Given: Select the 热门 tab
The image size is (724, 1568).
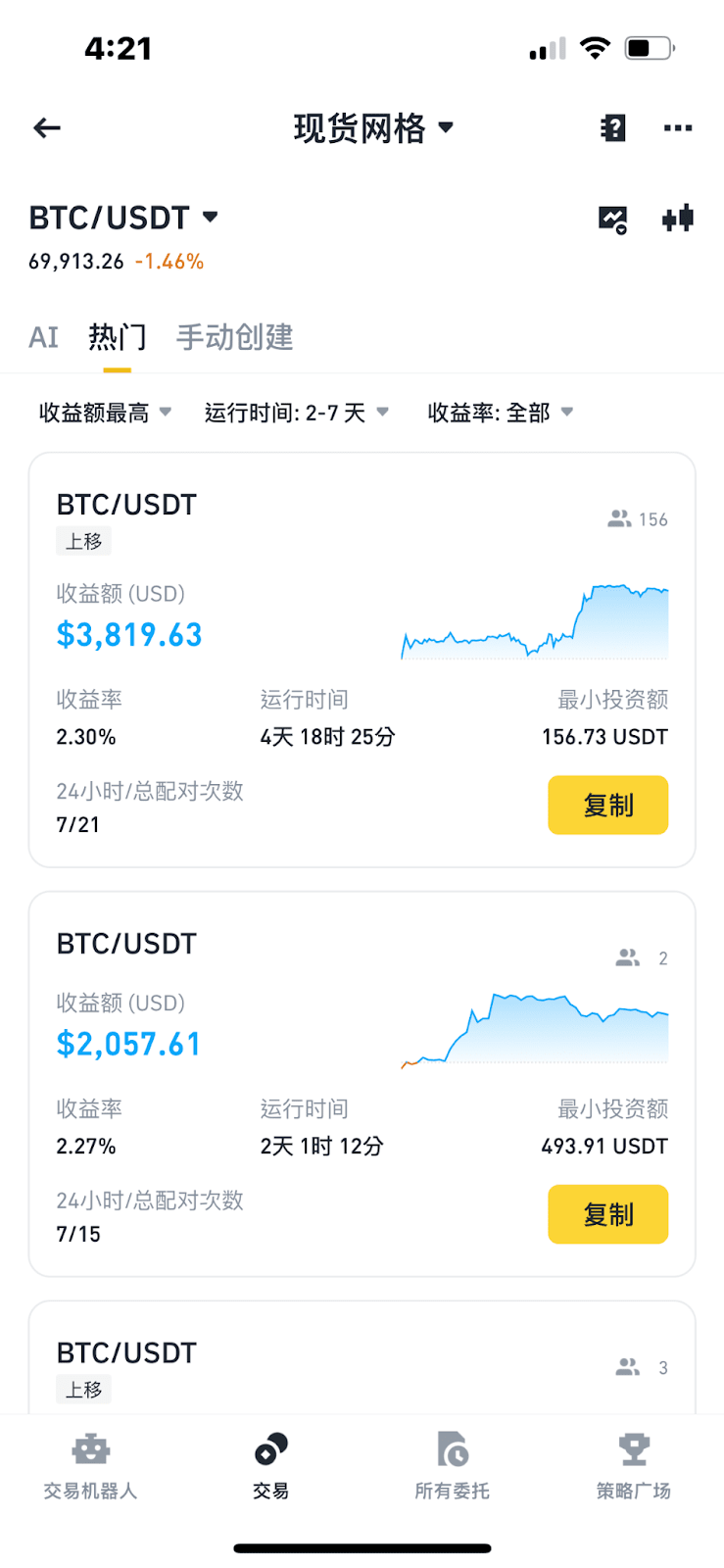Looking at the screenshot, I should click(x=117, y=337).
